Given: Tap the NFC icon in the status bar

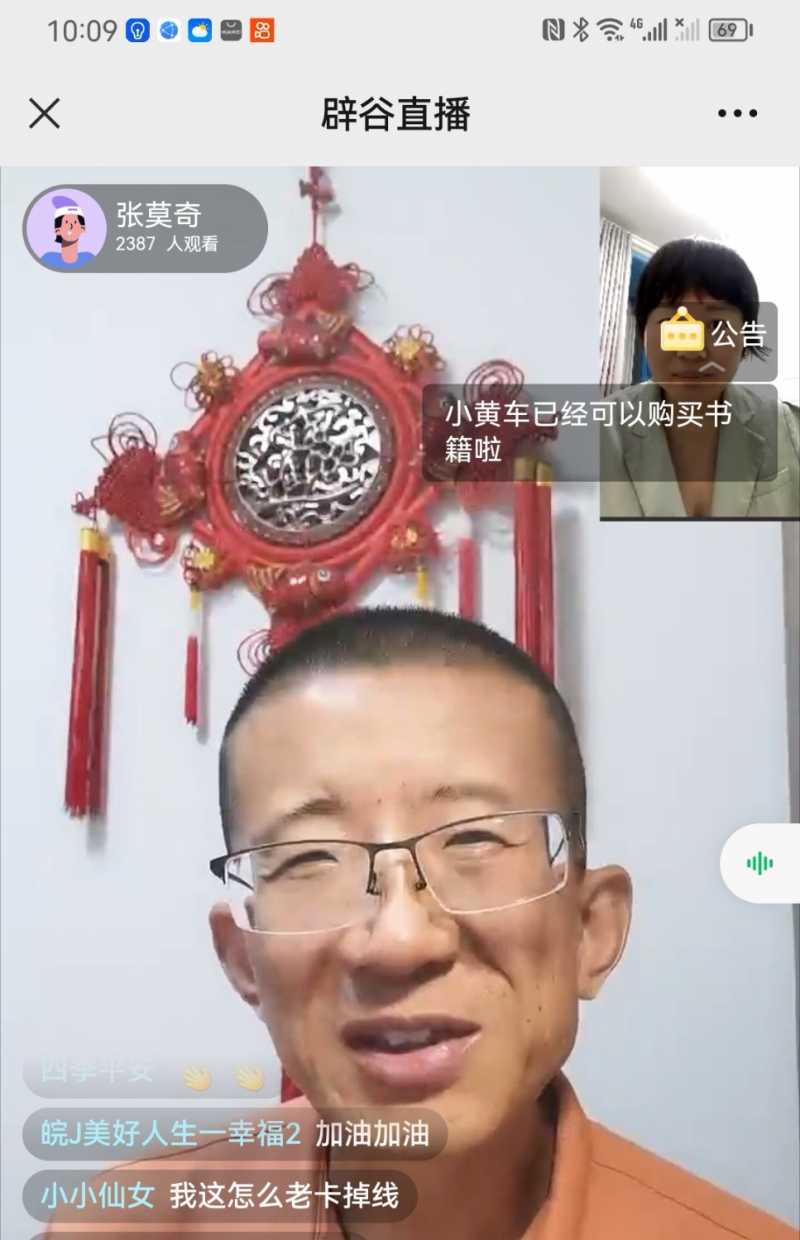Looking at the screenshot, I should [555, 30].
